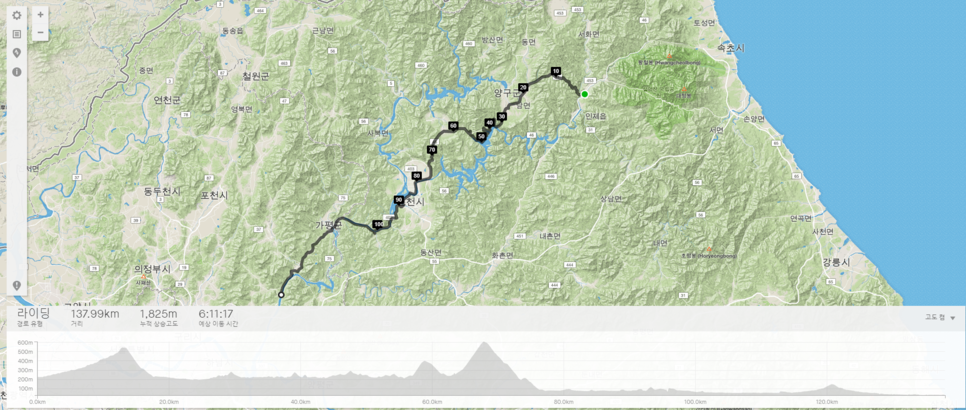Open the map settings gear

[17, 15]
